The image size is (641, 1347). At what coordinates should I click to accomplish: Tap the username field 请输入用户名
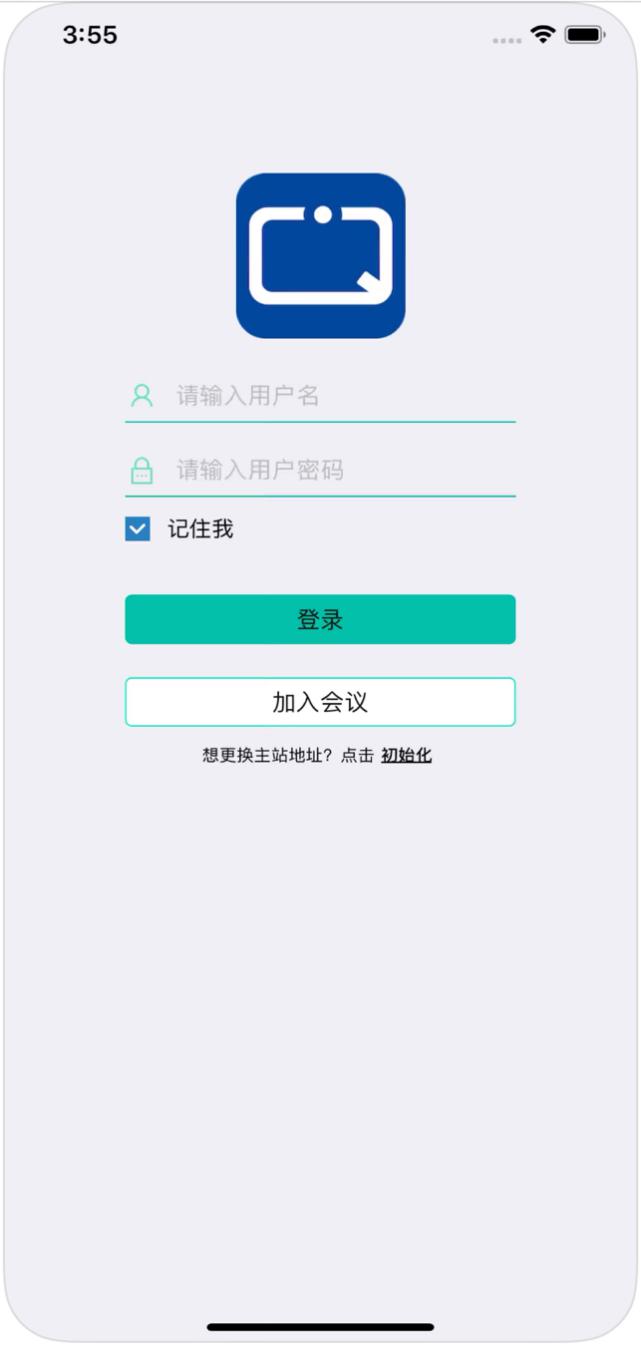(340, 396)
